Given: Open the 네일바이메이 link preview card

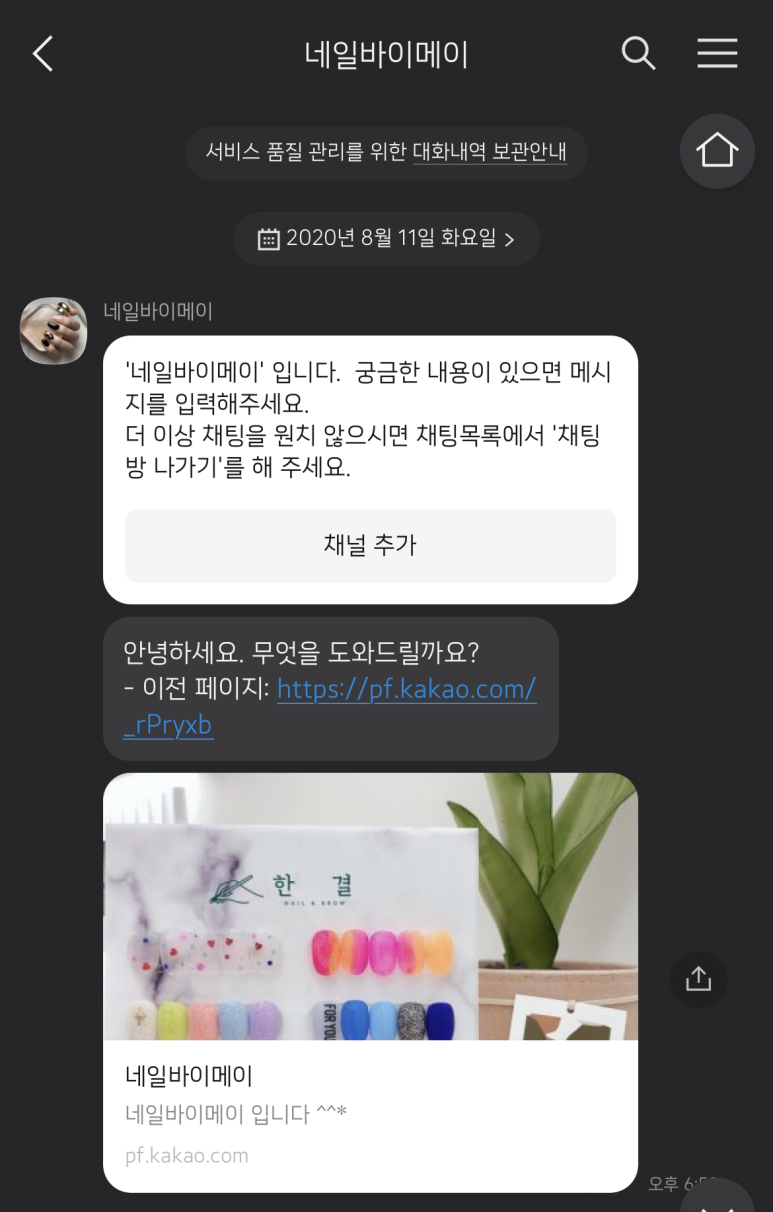Looking at the screenshot, I should (x=370, y=980).
